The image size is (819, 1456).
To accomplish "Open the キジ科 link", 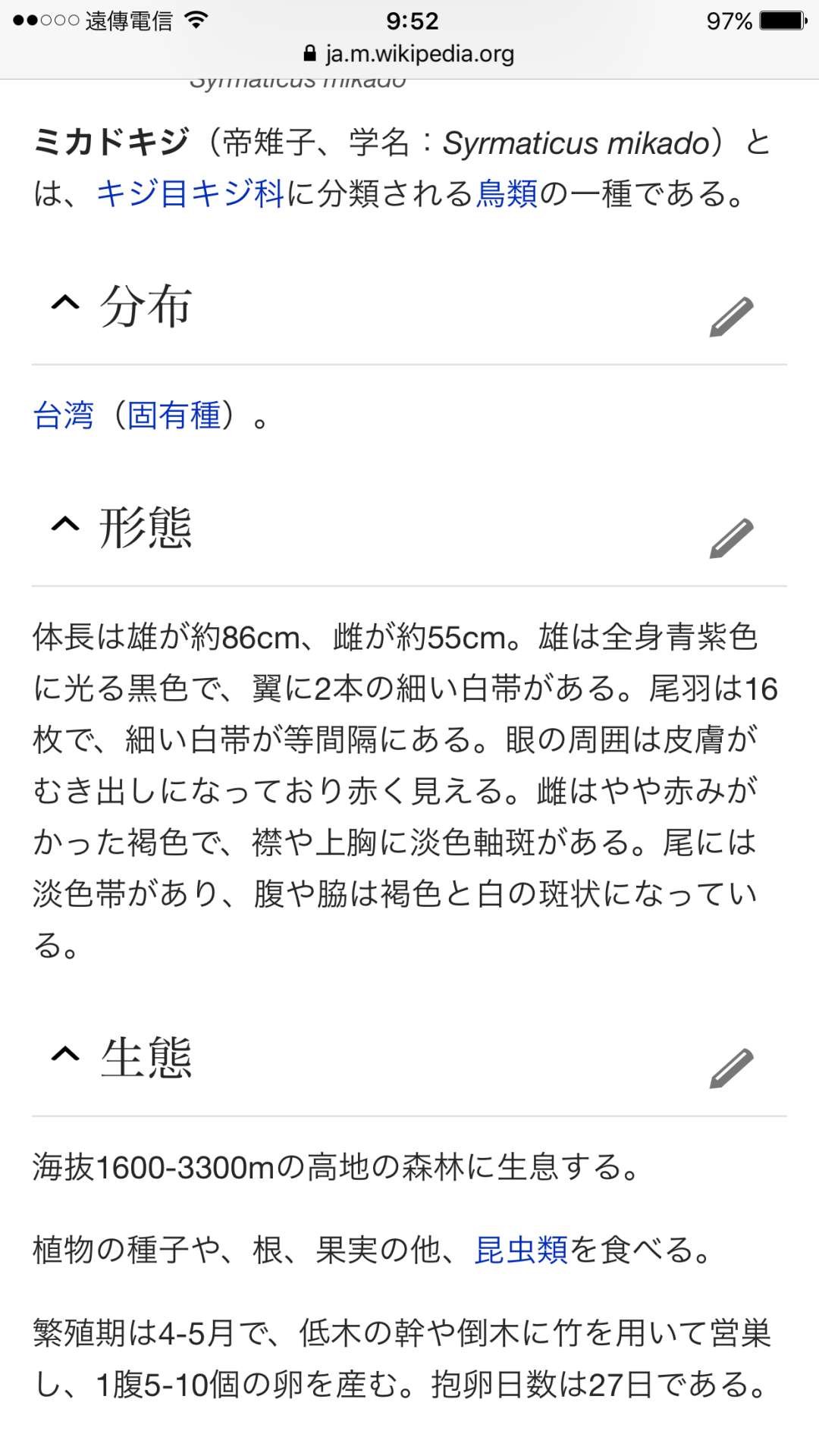I will 237,193.
